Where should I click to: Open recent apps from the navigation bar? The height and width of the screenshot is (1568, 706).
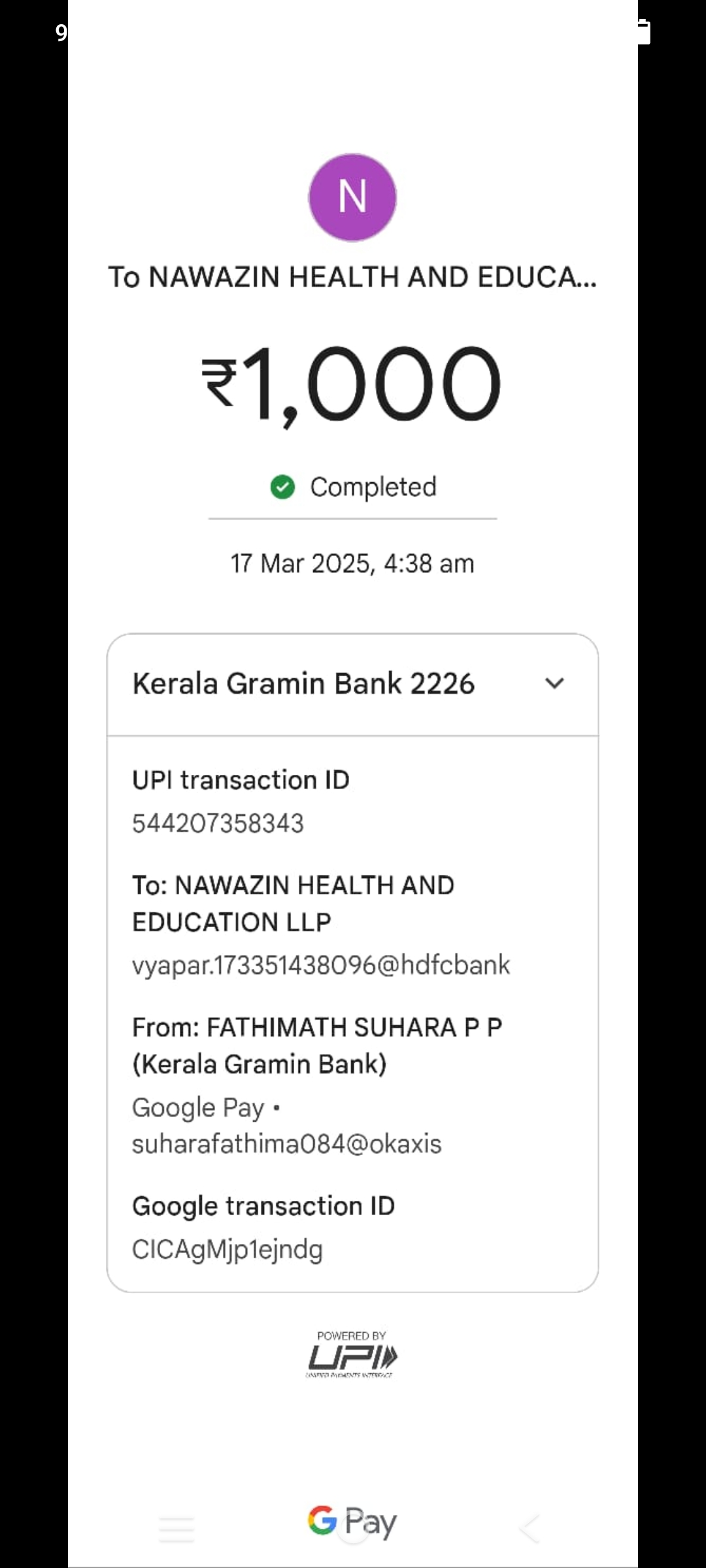[176, 1529]
